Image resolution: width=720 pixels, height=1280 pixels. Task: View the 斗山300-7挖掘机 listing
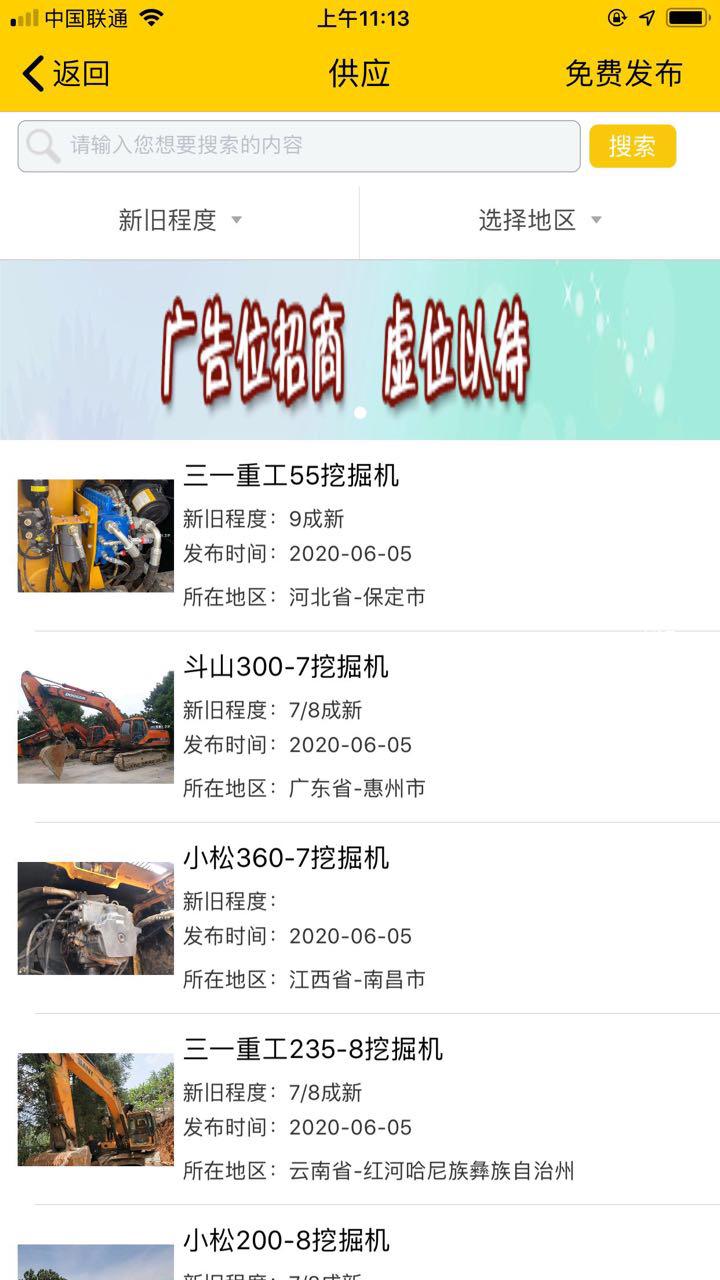(360, 727)
